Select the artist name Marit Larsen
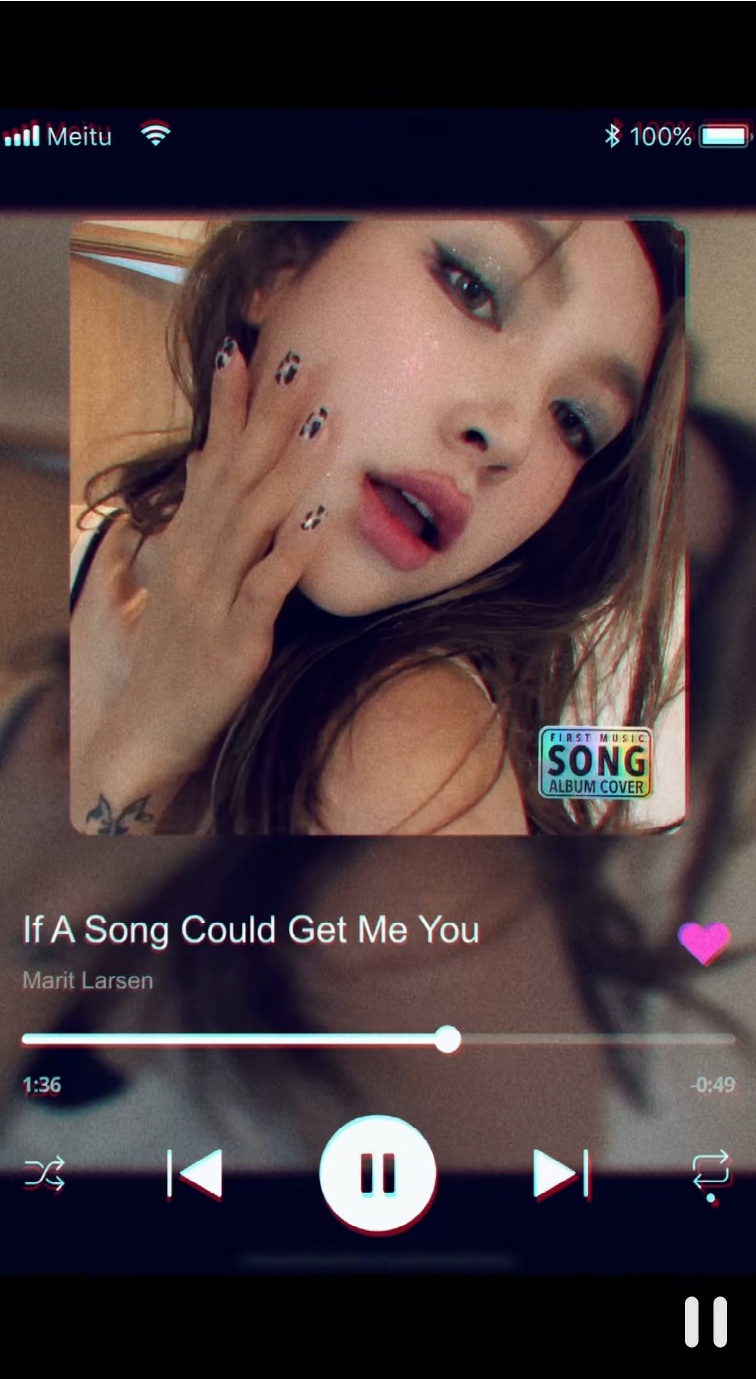This screenshot has height=1379, width=756. tap(87, 981)
